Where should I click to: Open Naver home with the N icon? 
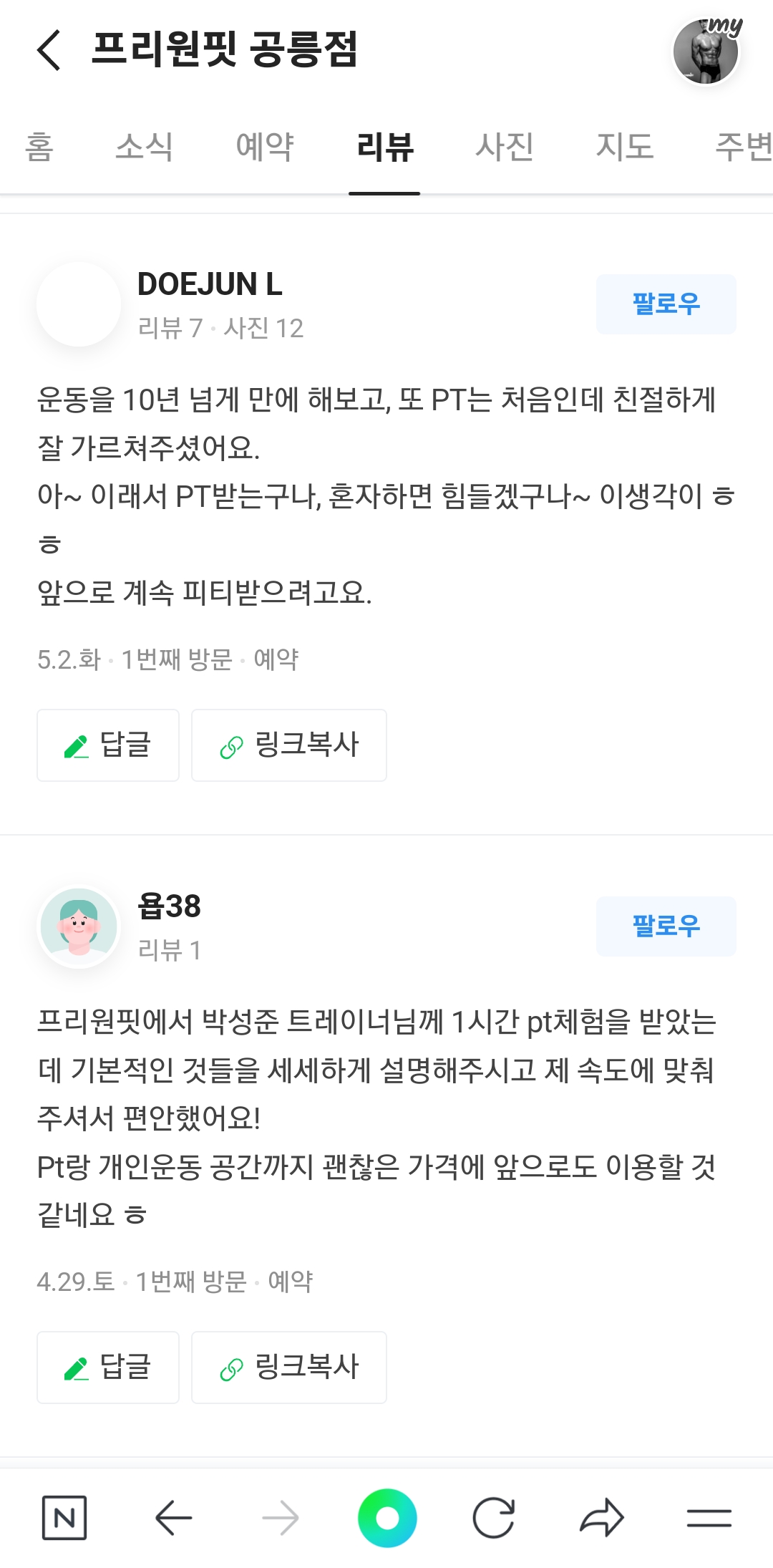(64, 1517)
